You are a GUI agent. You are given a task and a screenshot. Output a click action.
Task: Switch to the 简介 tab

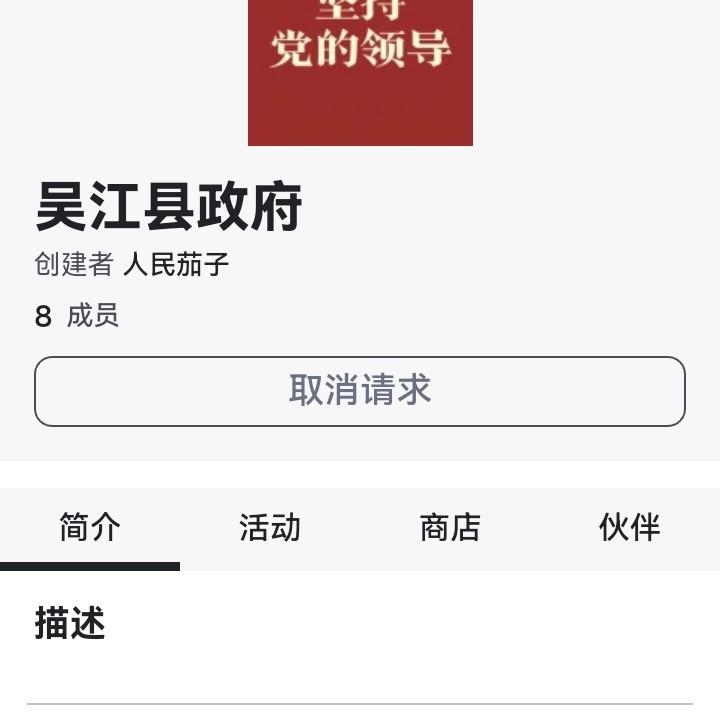point(90,527)
